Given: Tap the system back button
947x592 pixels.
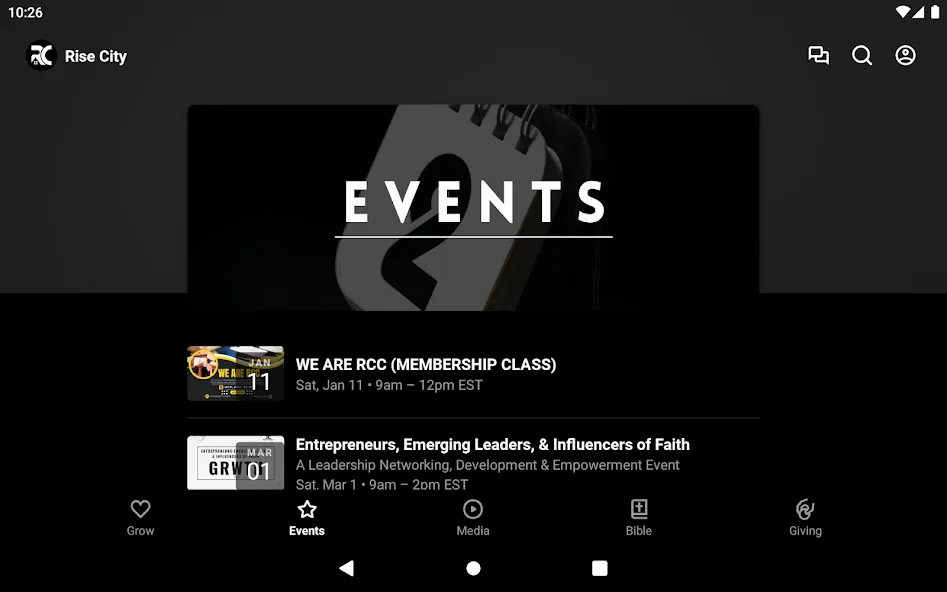Looking at the screenshot, I should [x=347, y=568].
